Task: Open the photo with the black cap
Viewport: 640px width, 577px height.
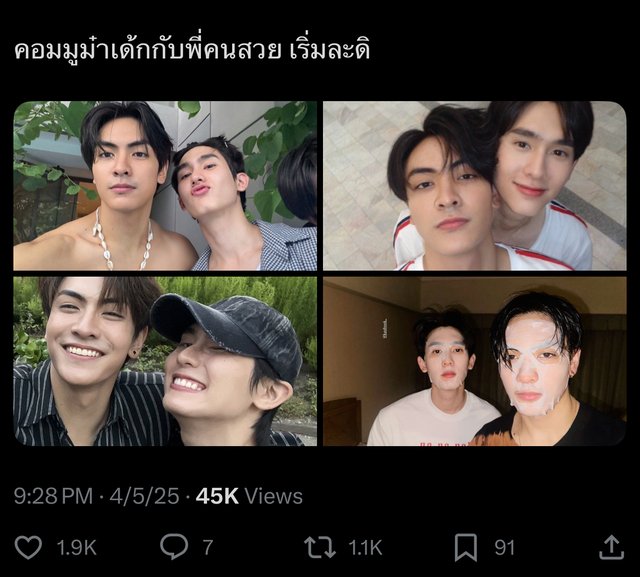Action: [x=165, y=362]
